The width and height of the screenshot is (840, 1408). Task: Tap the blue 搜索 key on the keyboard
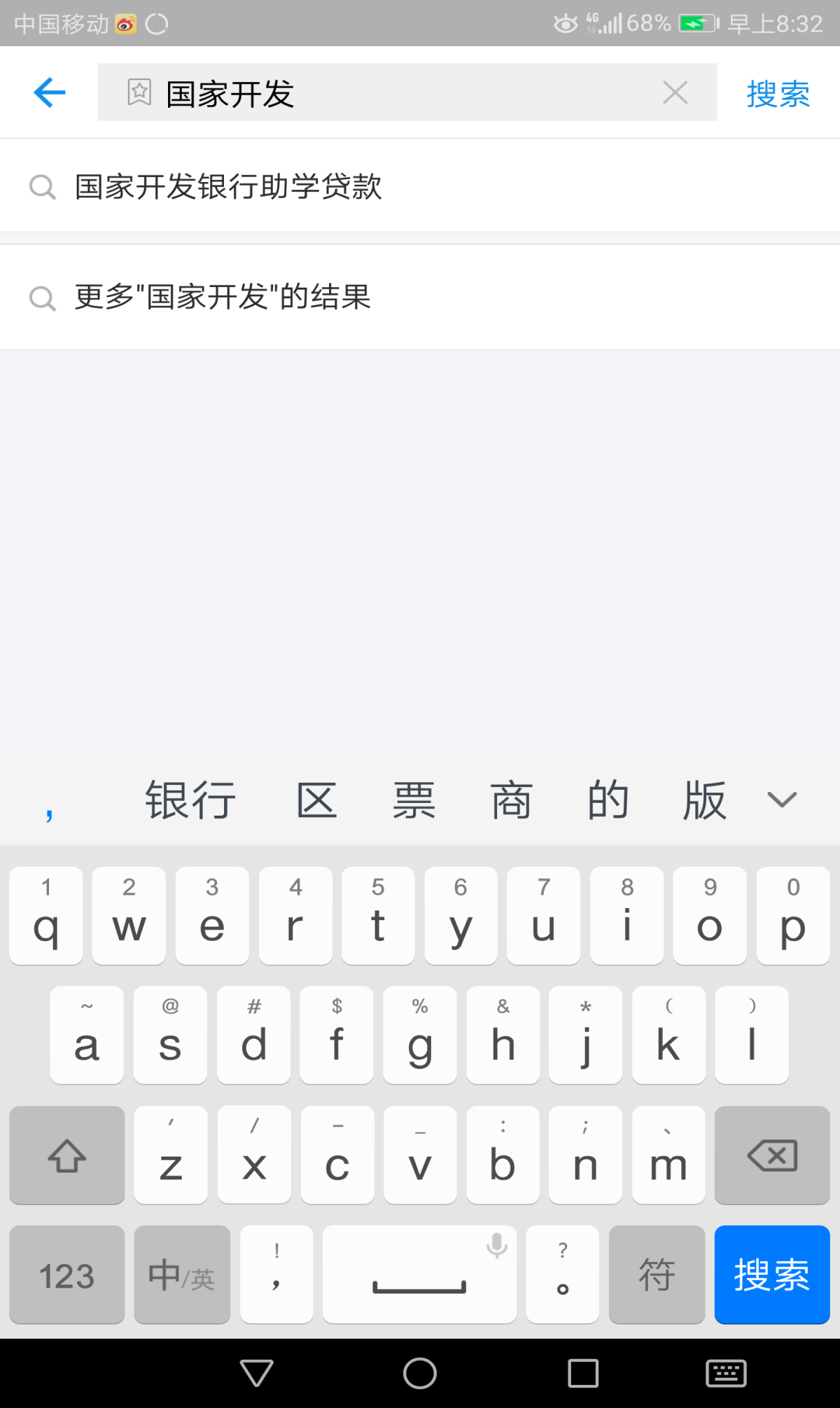[x=771, y=1274]
